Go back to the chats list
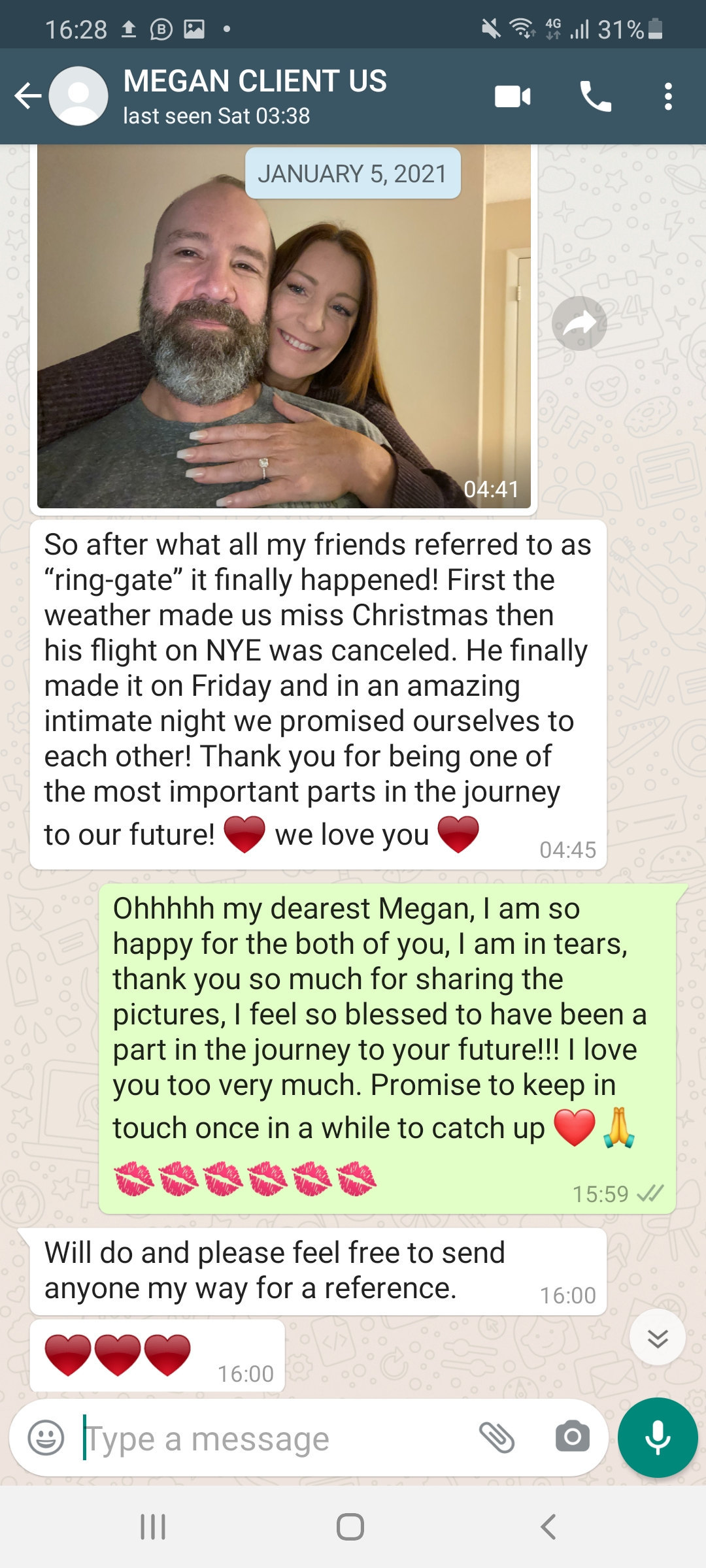This screenshot has width=706, height=1568. coord(27,96)
